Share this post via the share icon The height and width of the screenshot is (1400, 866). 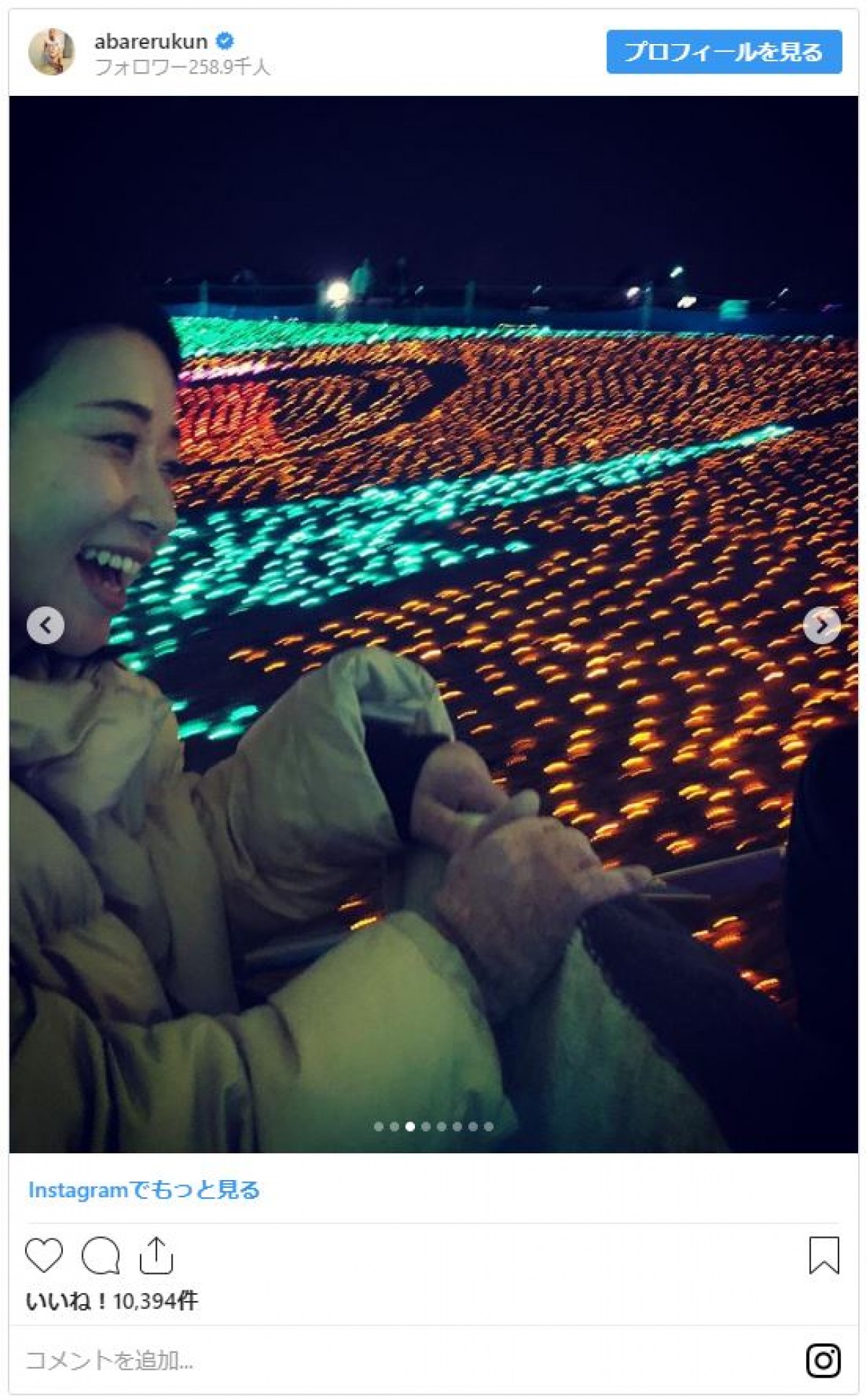pos(156,1256)
